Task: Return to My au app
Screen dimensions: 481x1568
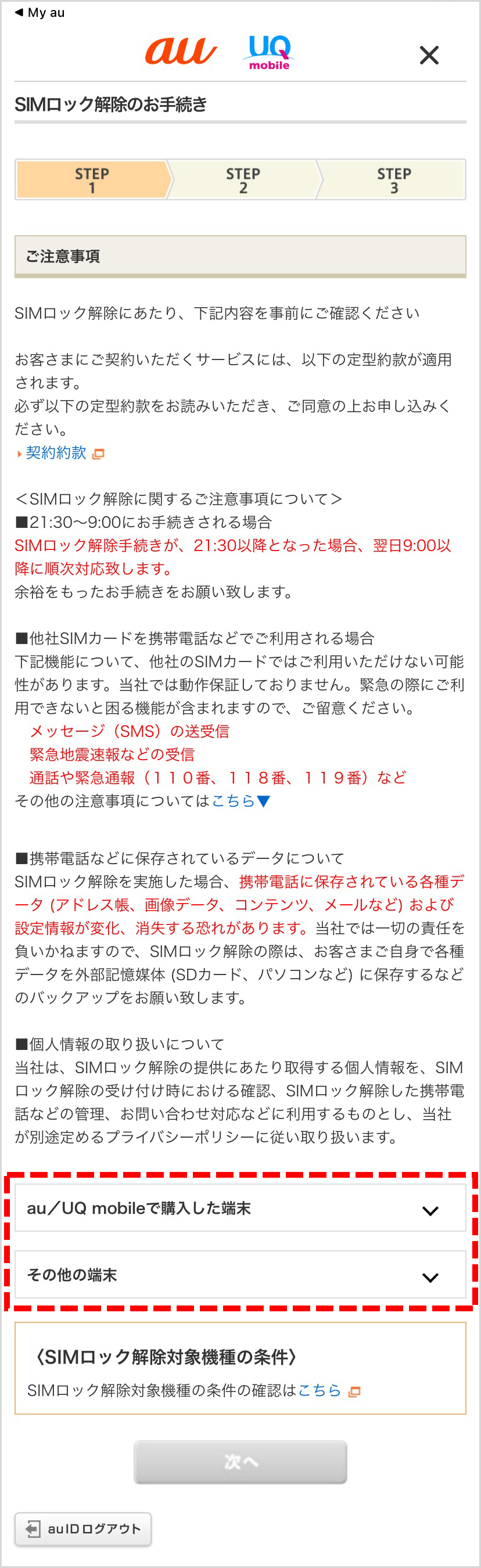Action: (x=39, y=12)
